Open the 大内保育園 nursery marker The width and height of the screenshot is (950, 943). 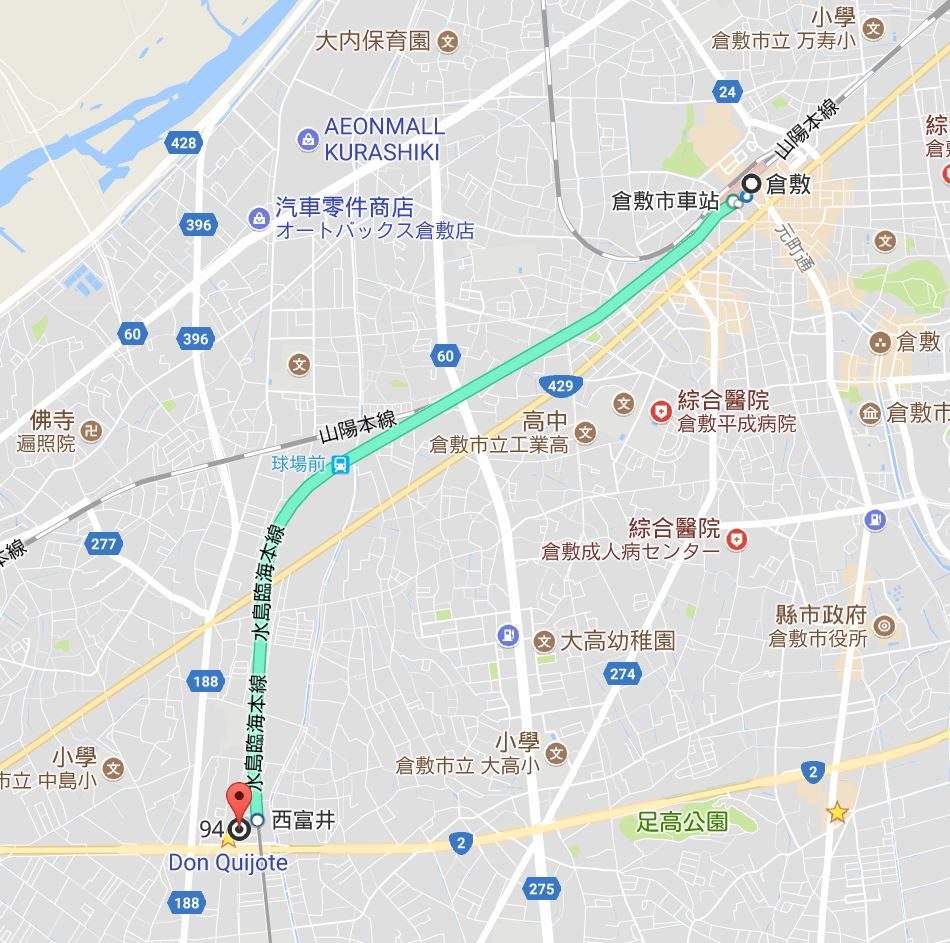447,42
